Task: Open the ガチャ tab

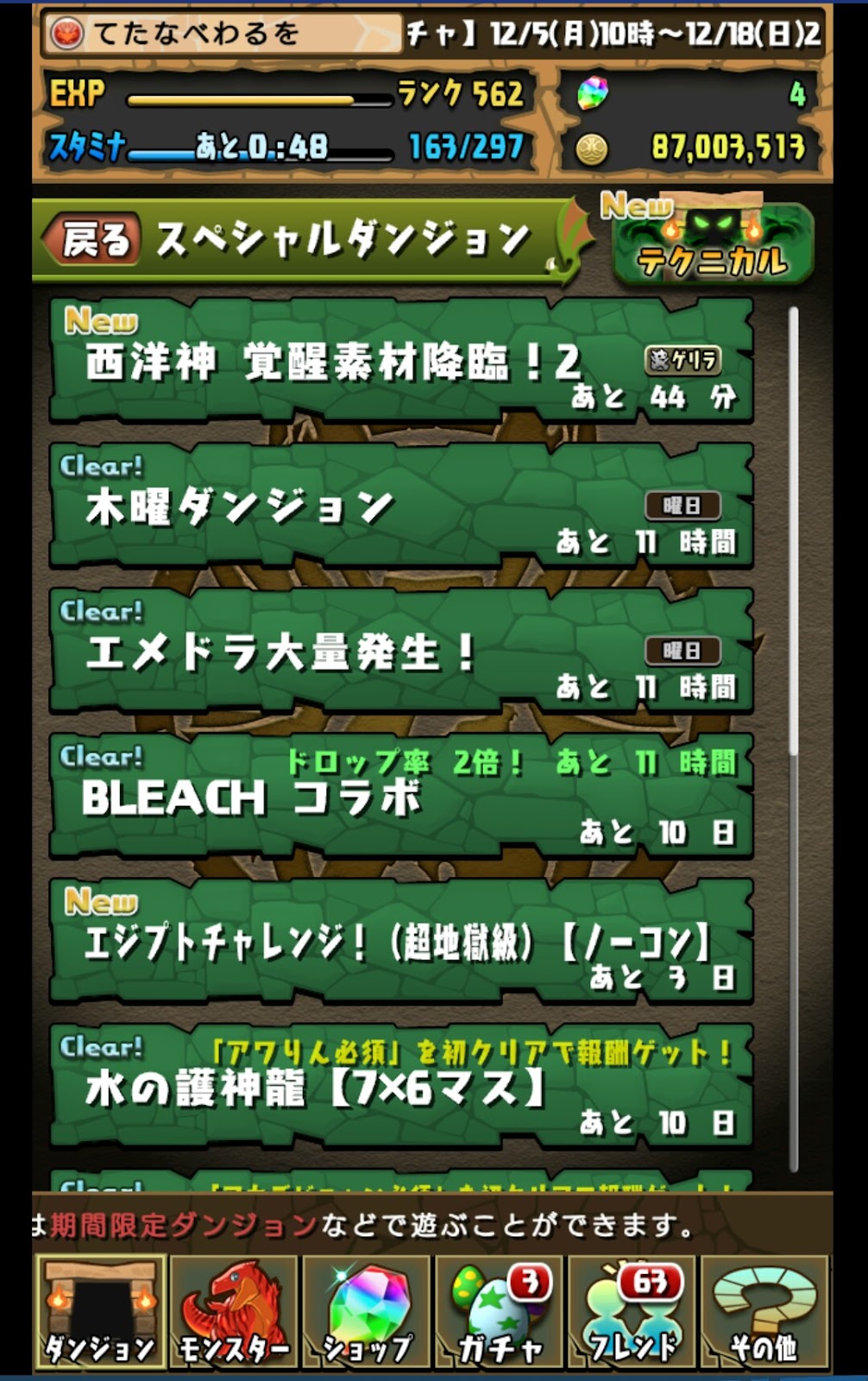Action: click(499, 1312)
